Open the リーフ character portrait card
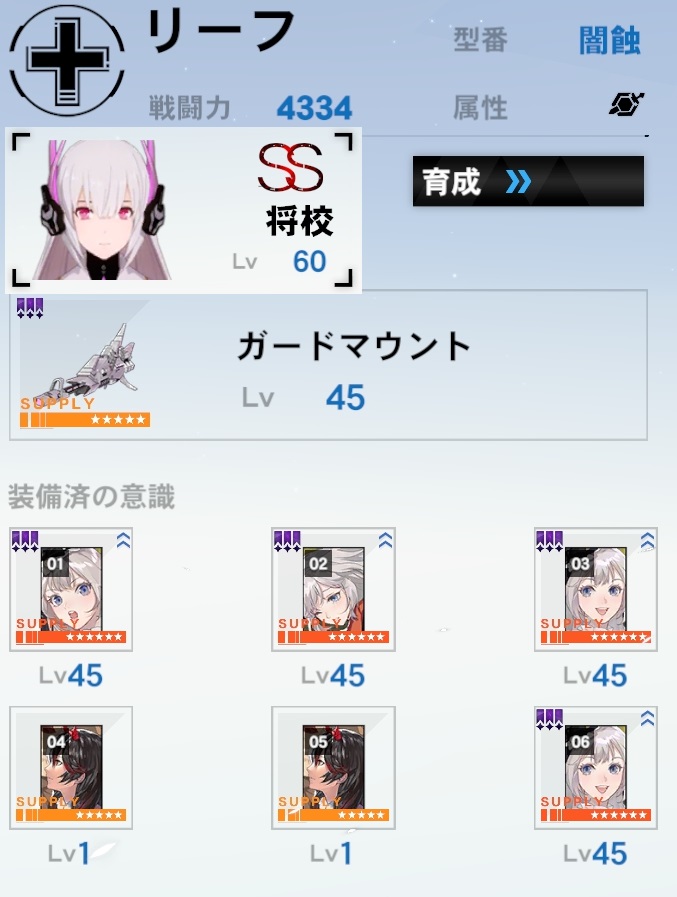The image size is (677, 897). click(x=183, y=210)
